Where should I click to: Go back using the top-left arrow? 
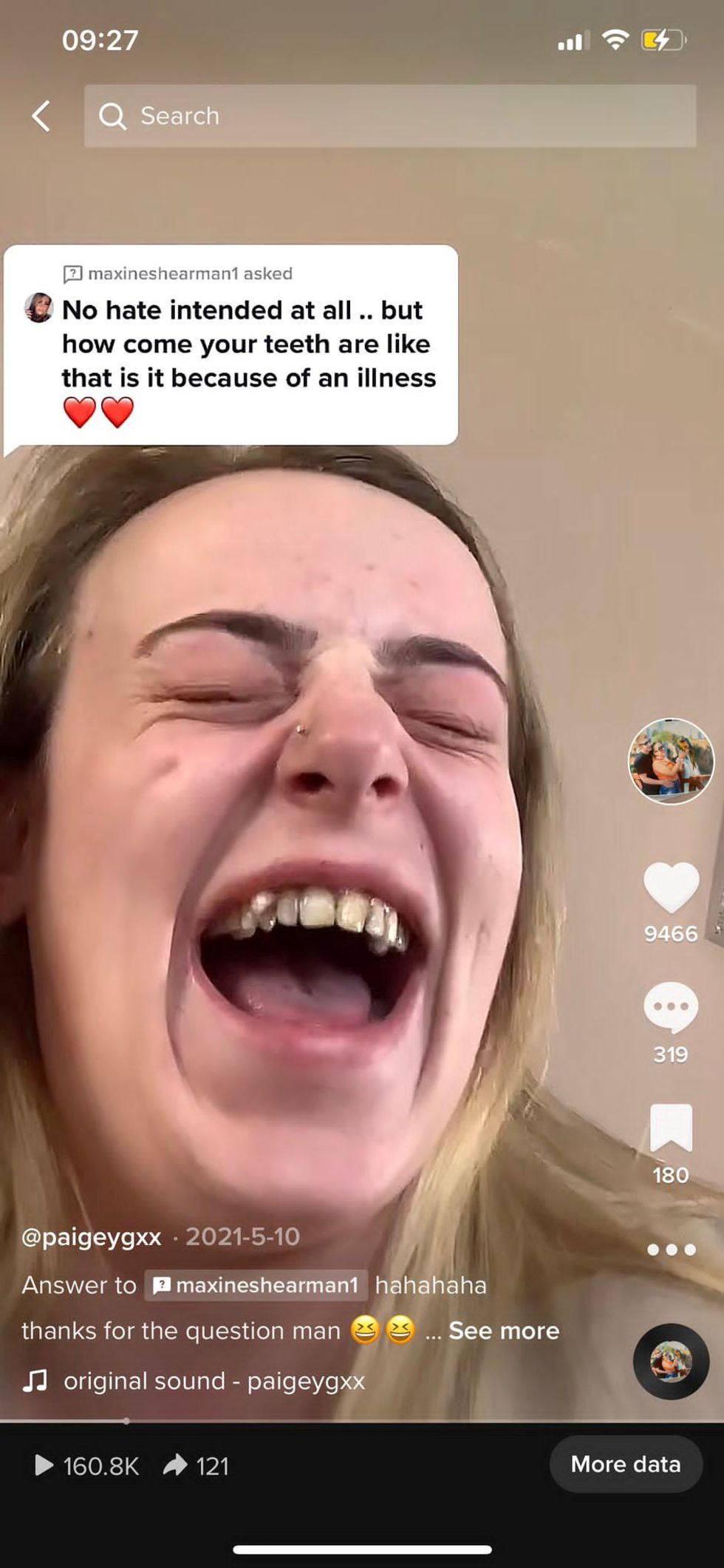tap(41, 116)
